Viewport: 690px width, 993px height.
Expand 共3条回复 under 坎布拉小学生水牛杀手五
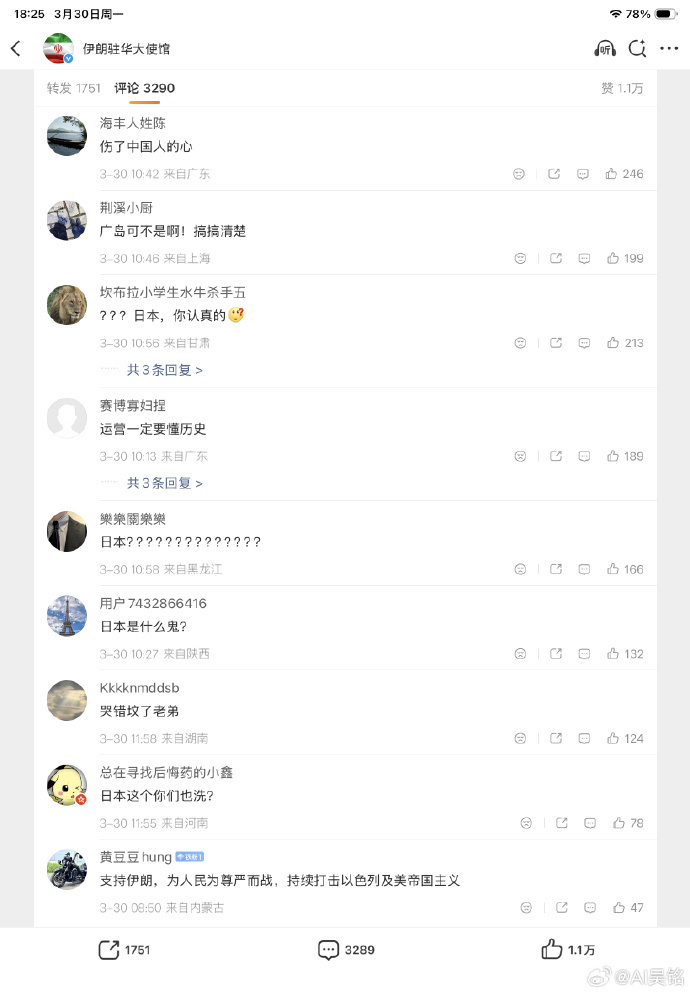164,370
